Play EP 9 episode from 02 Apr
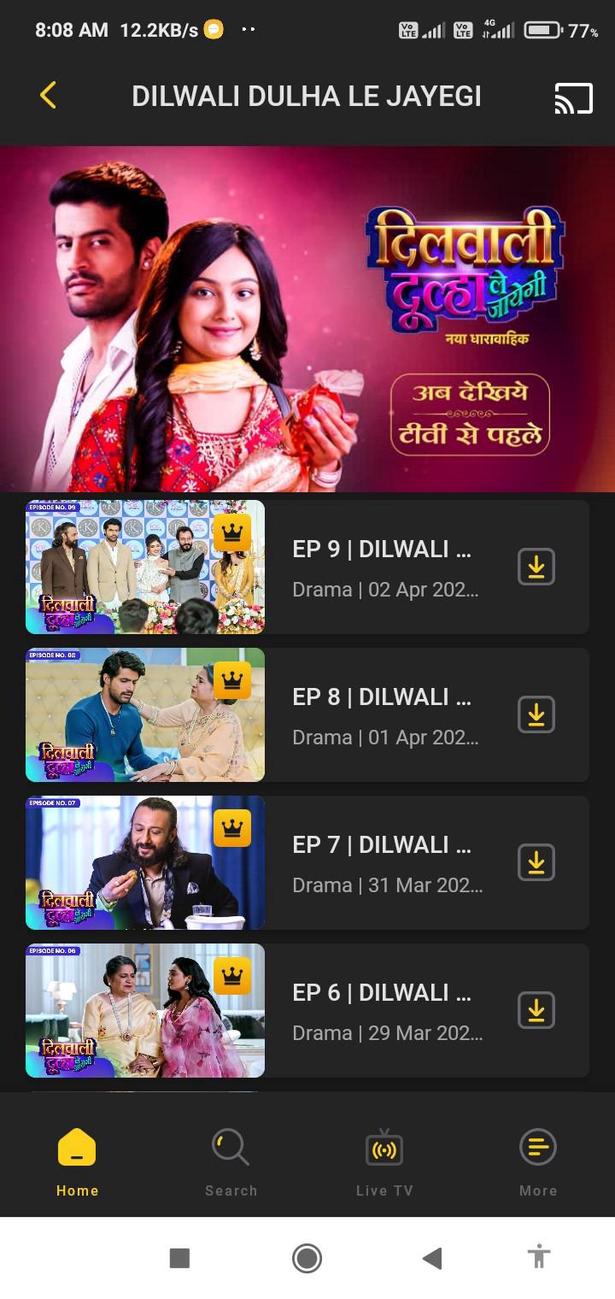615x1299 pixels. 145,567
